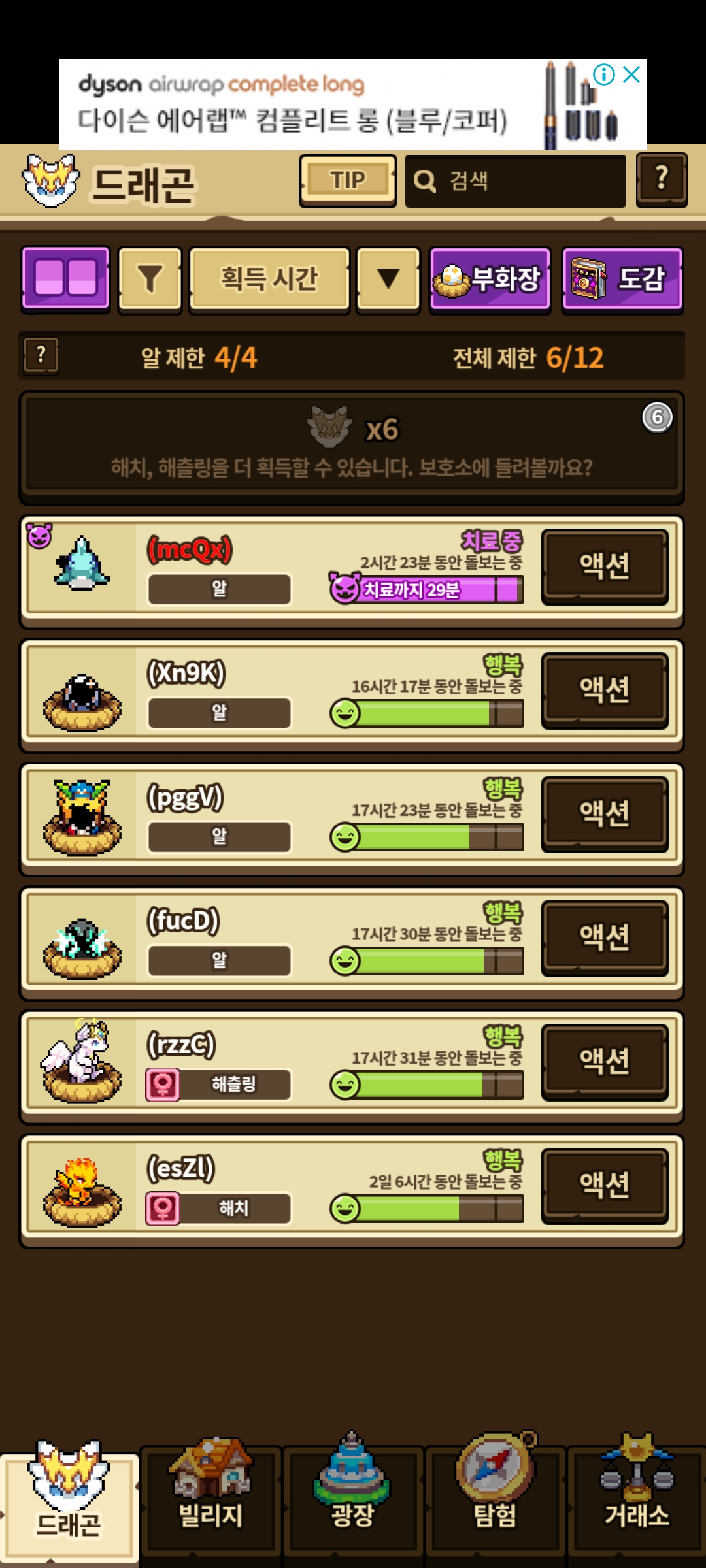The height and width of the screenshot is (1568, 706).
Task: Show help for egg limit info
Action: click(41, 355)
